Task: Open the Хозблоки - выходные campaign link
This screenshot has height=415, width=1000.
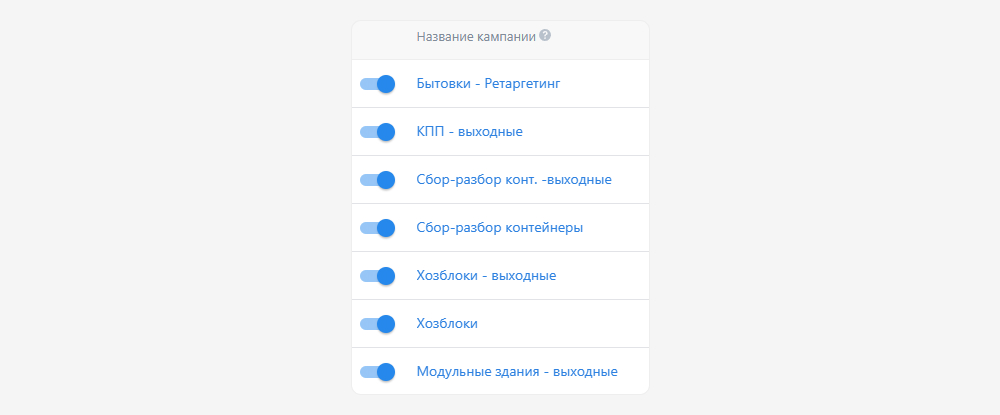Action: pos(486,276)
